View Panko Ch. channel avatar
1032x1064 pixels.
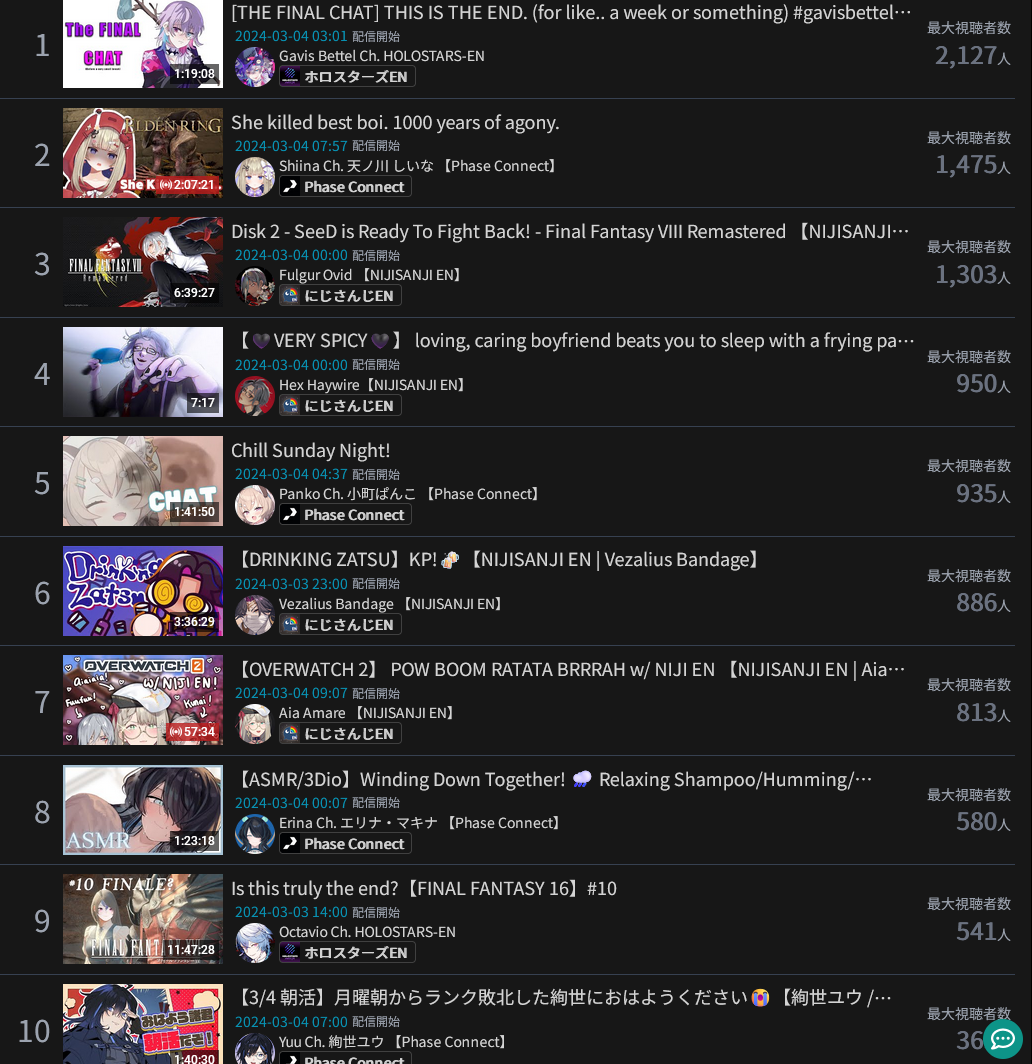tap(255, 505)
